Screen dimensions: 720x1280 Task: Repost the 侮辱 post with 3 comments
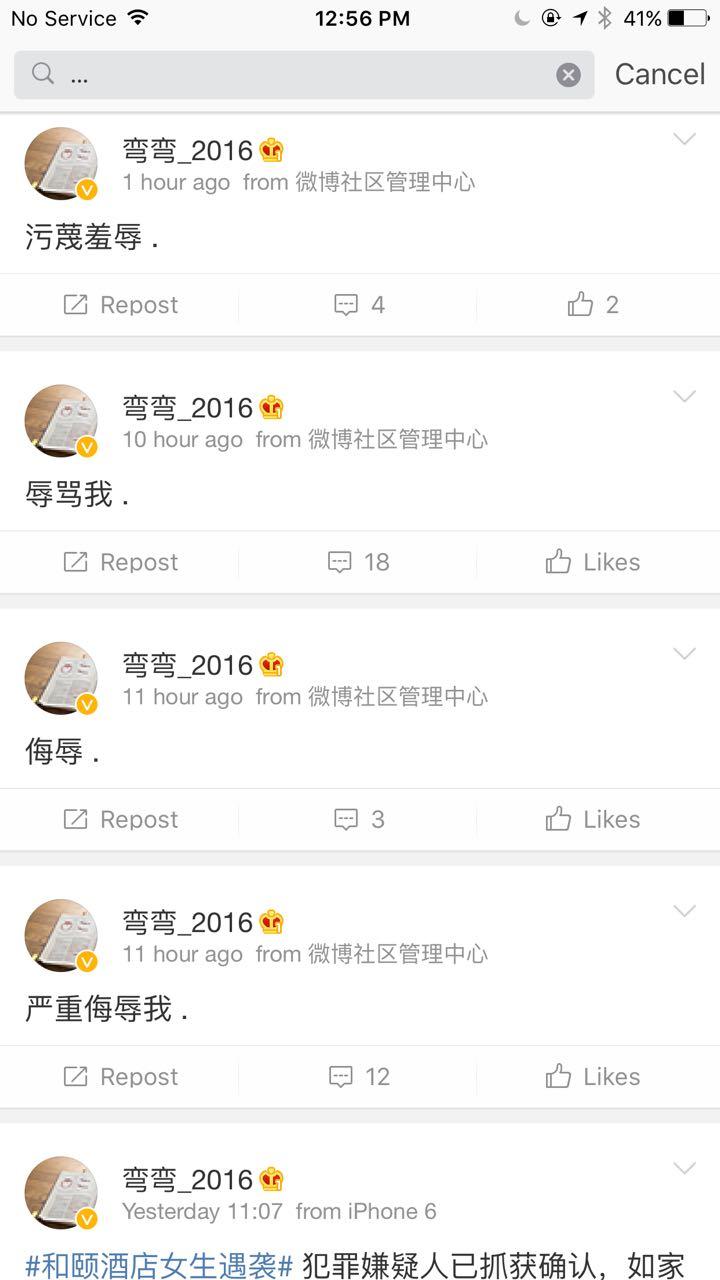tap(120, 819)
